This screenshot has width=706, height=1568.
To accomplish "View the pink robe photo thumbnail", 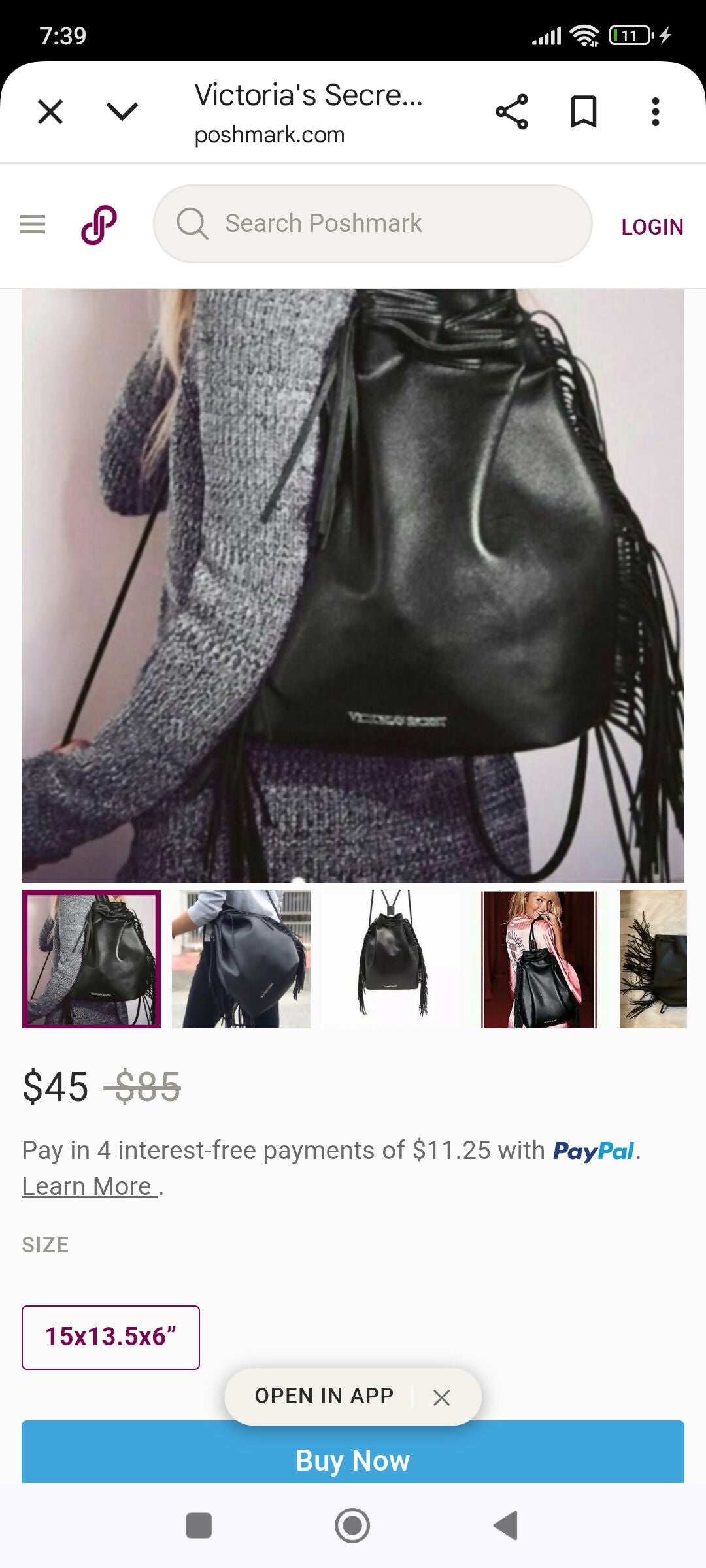I will pyautogui.click(x=540, y=958).
